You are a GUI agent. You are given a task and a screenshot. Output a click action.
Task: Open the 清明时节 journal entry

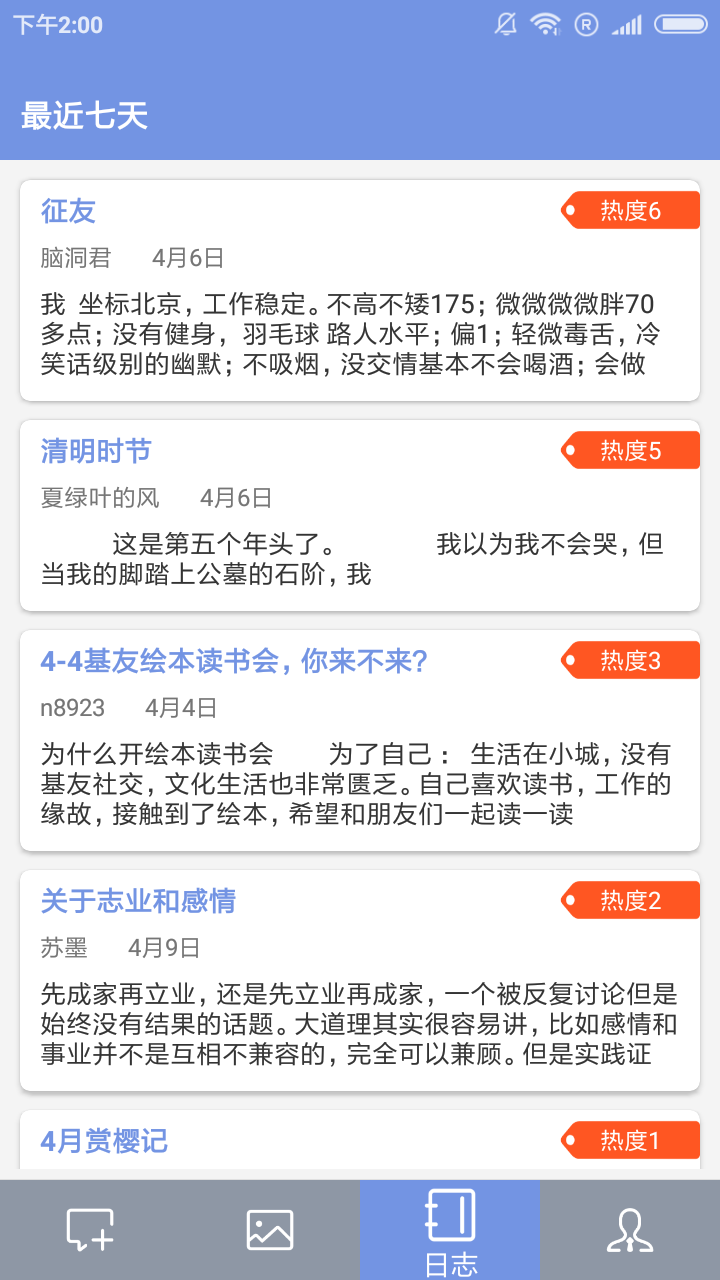click(96, 451)
